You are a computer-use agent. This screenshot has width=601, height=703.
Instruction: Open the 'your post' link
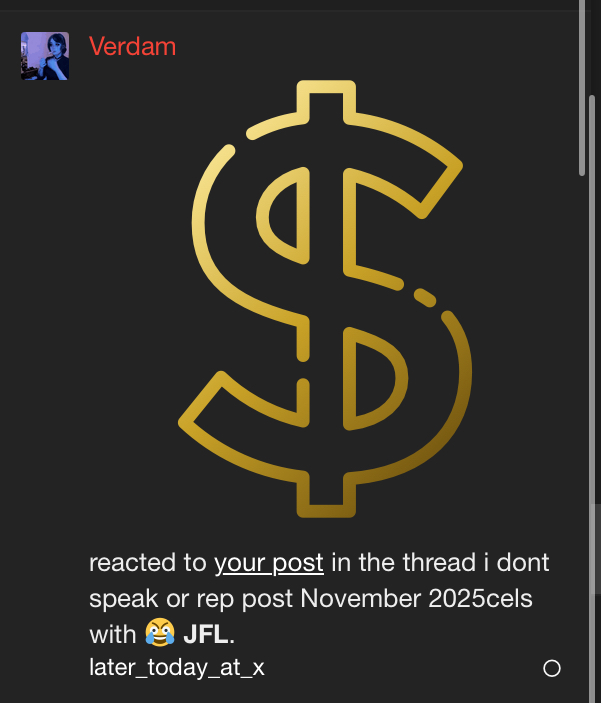[x=268, y=563]
